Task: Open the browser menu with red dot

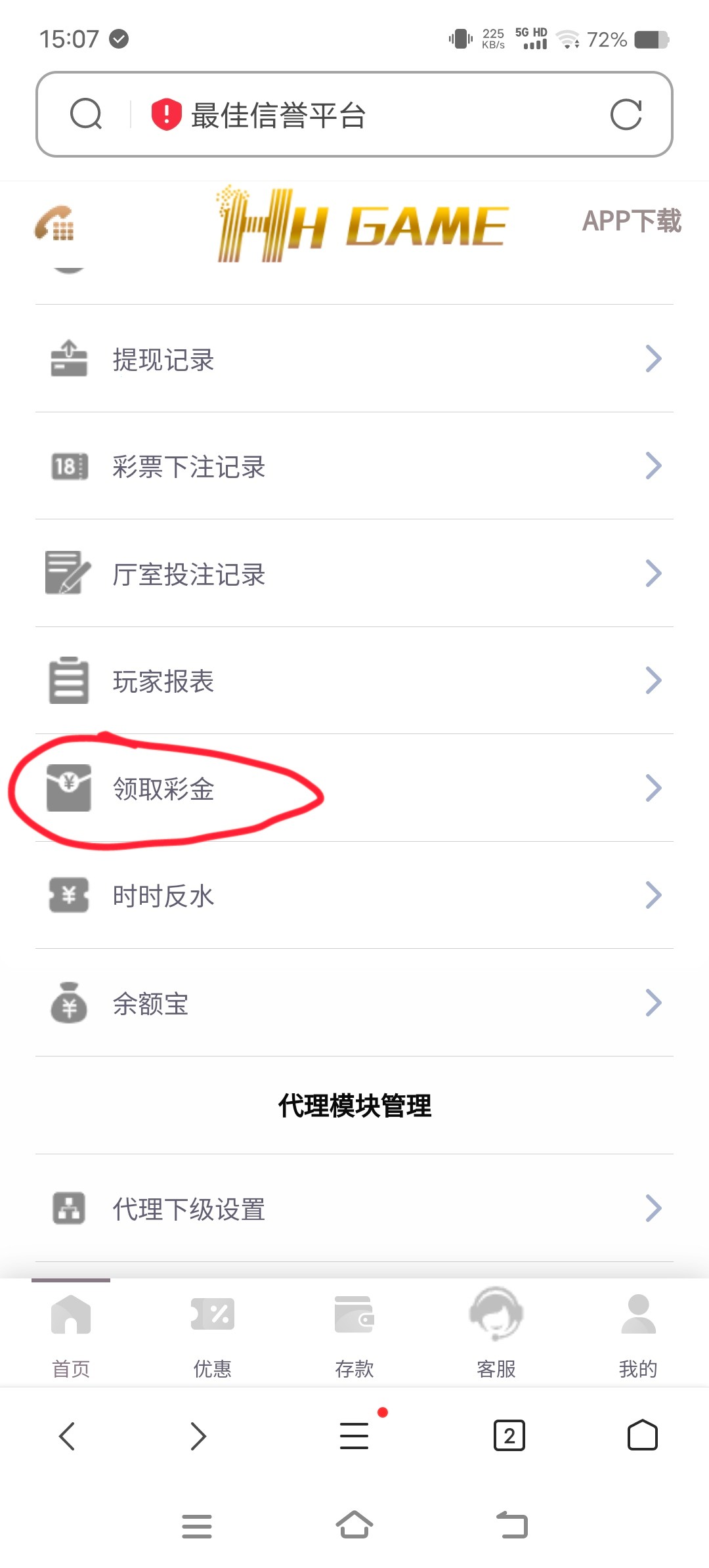Action: (354, 1435)
